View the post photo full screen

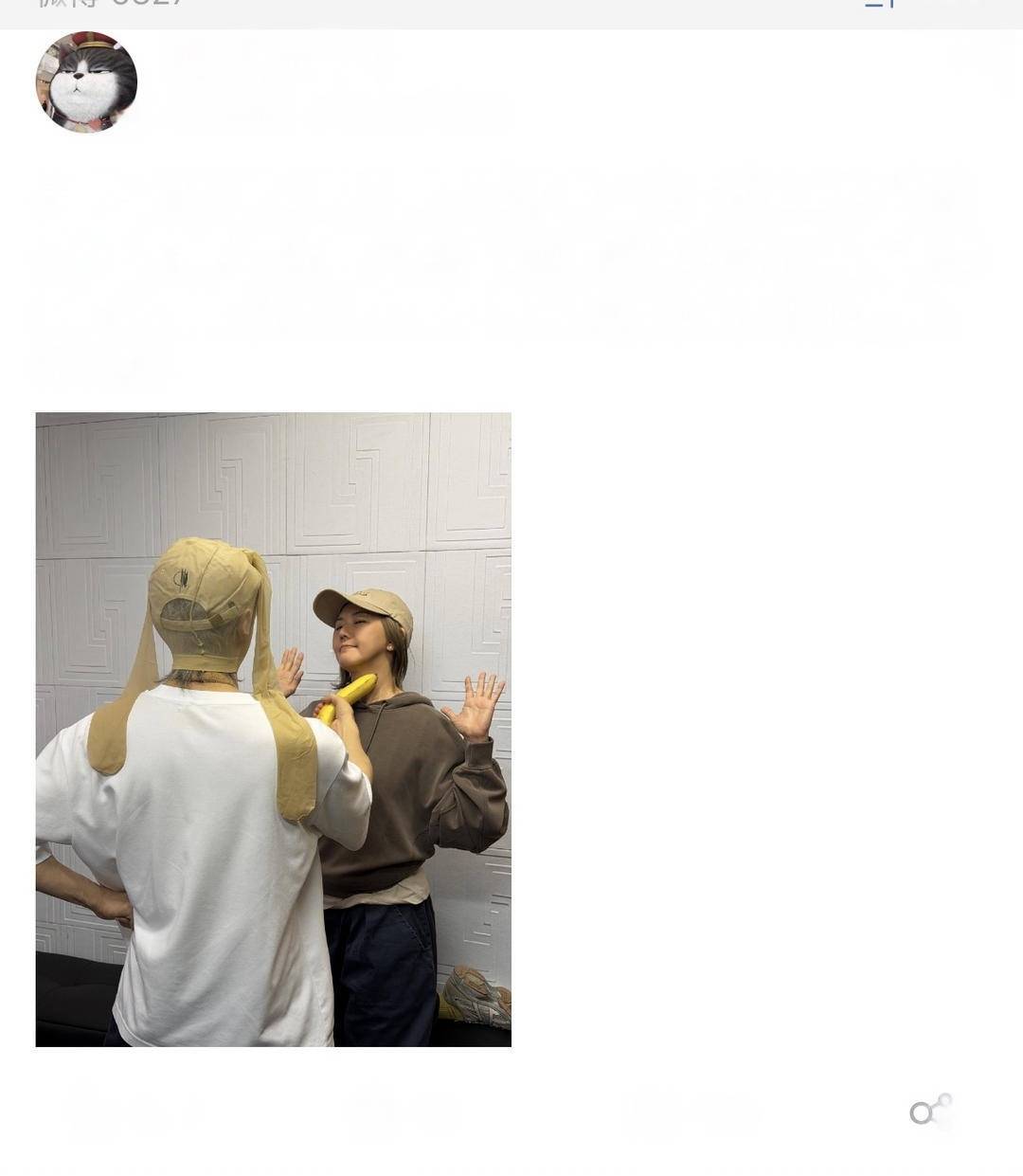click(273, 729)
